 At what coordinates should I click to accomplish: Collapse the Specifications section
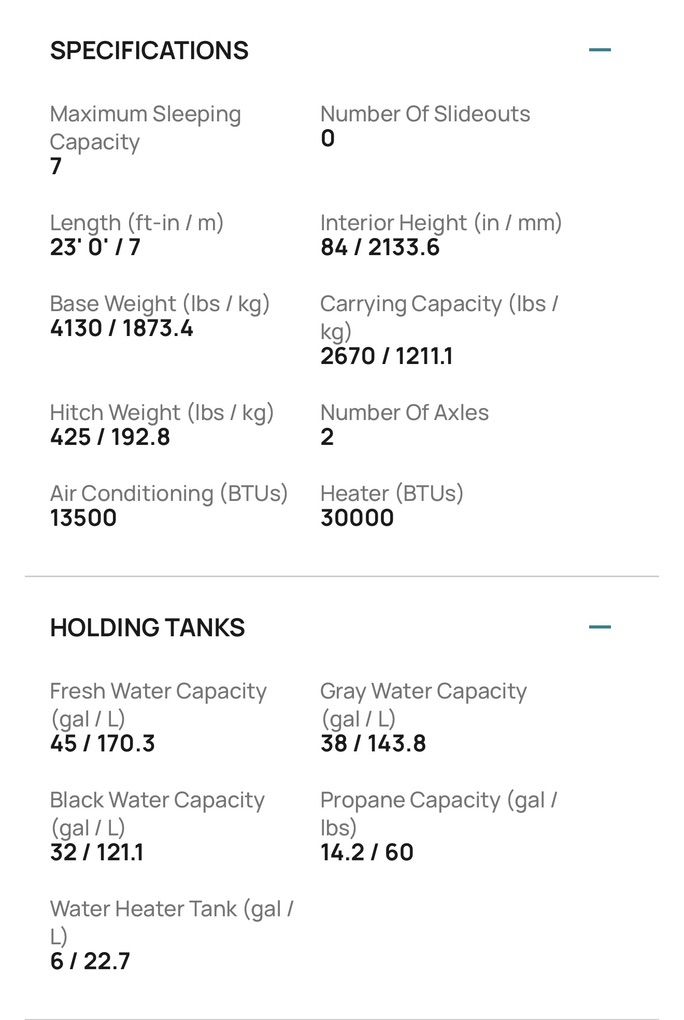pos(599,49)
